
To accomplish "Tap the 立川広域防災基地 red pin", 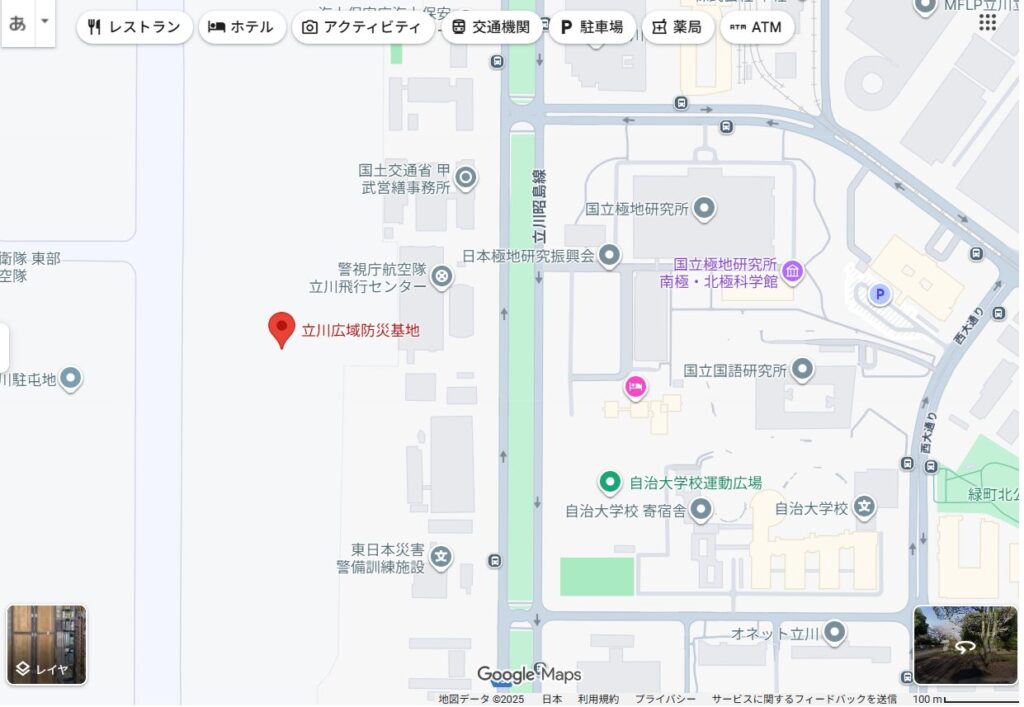I will [x=282, y=328].
